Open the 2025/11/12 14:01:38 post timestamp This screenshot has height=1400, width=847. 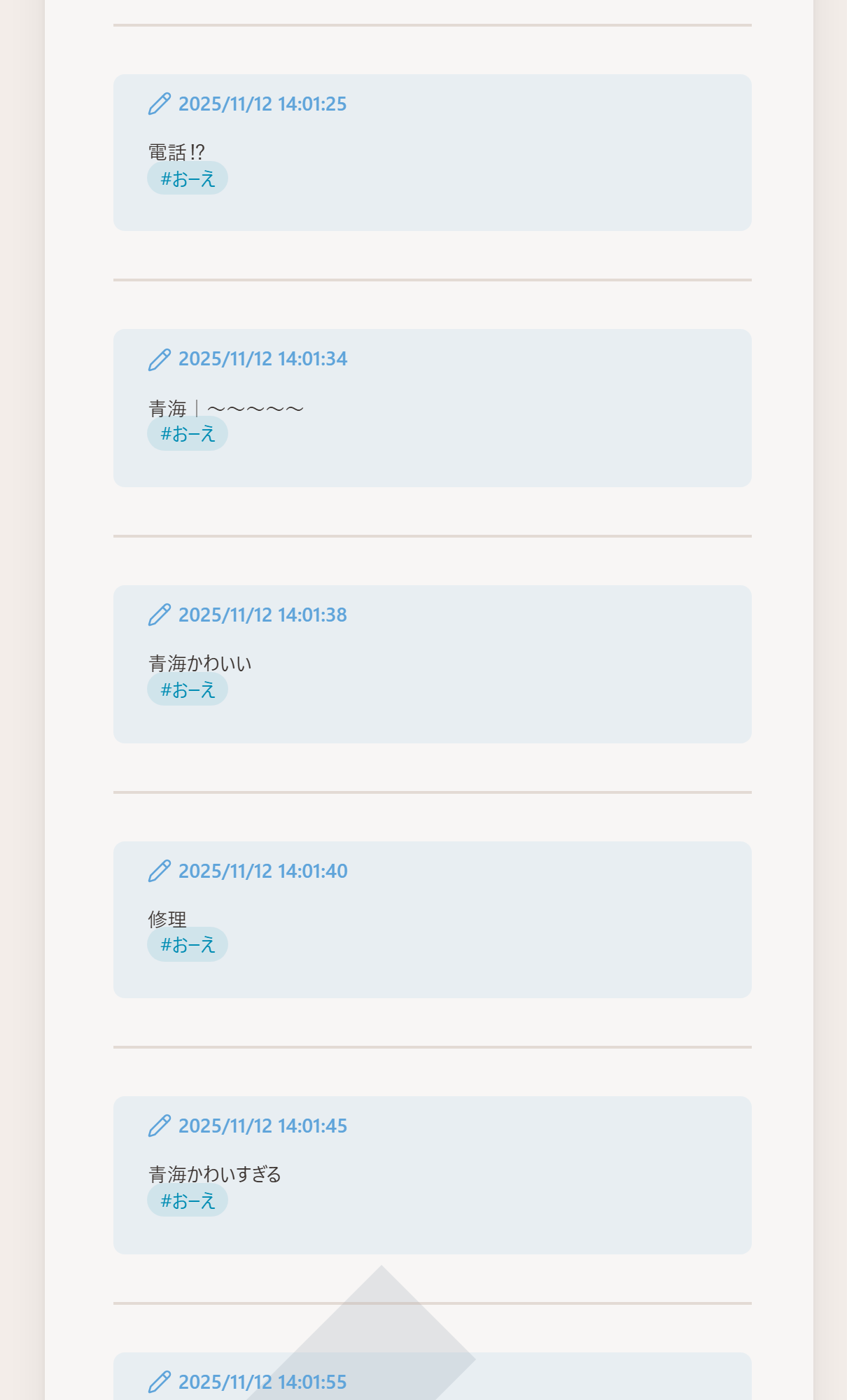coord(262,615)
